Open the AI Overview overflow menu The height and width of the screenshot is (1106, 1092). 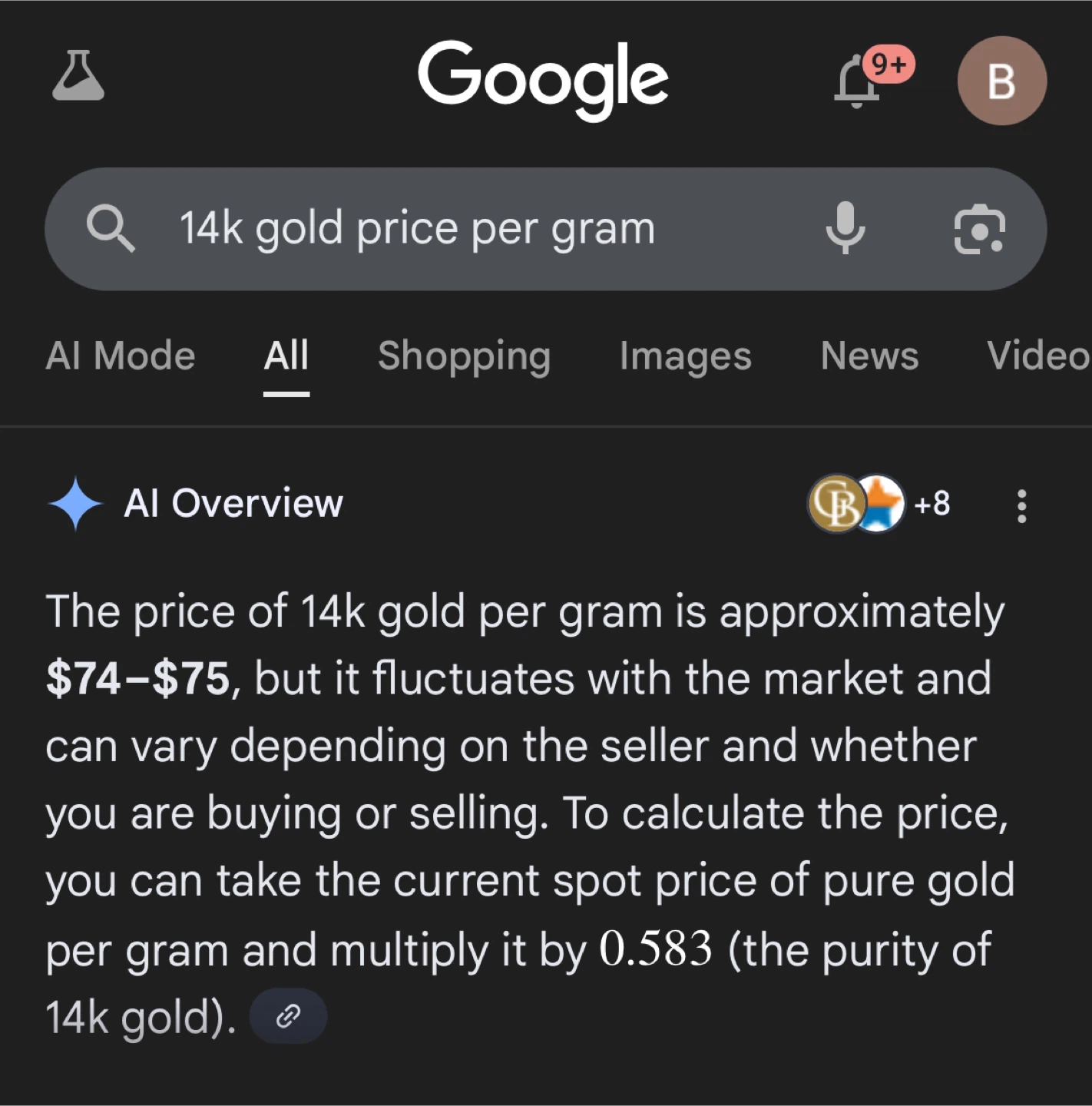click(x=1021, y=506)
